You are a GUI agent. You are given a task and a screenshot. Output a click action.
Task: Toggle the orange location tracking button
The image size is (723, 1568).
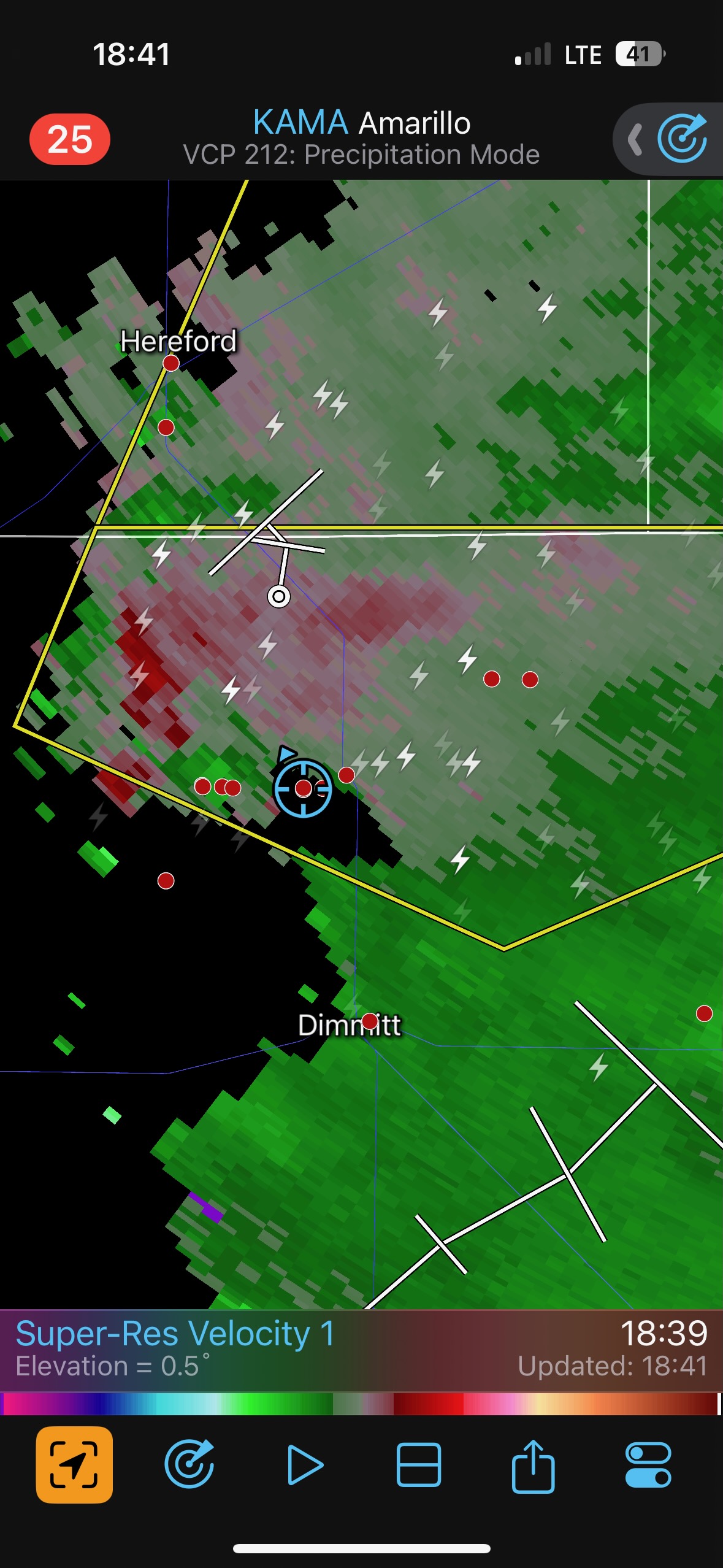click(x=74, y=1465)
